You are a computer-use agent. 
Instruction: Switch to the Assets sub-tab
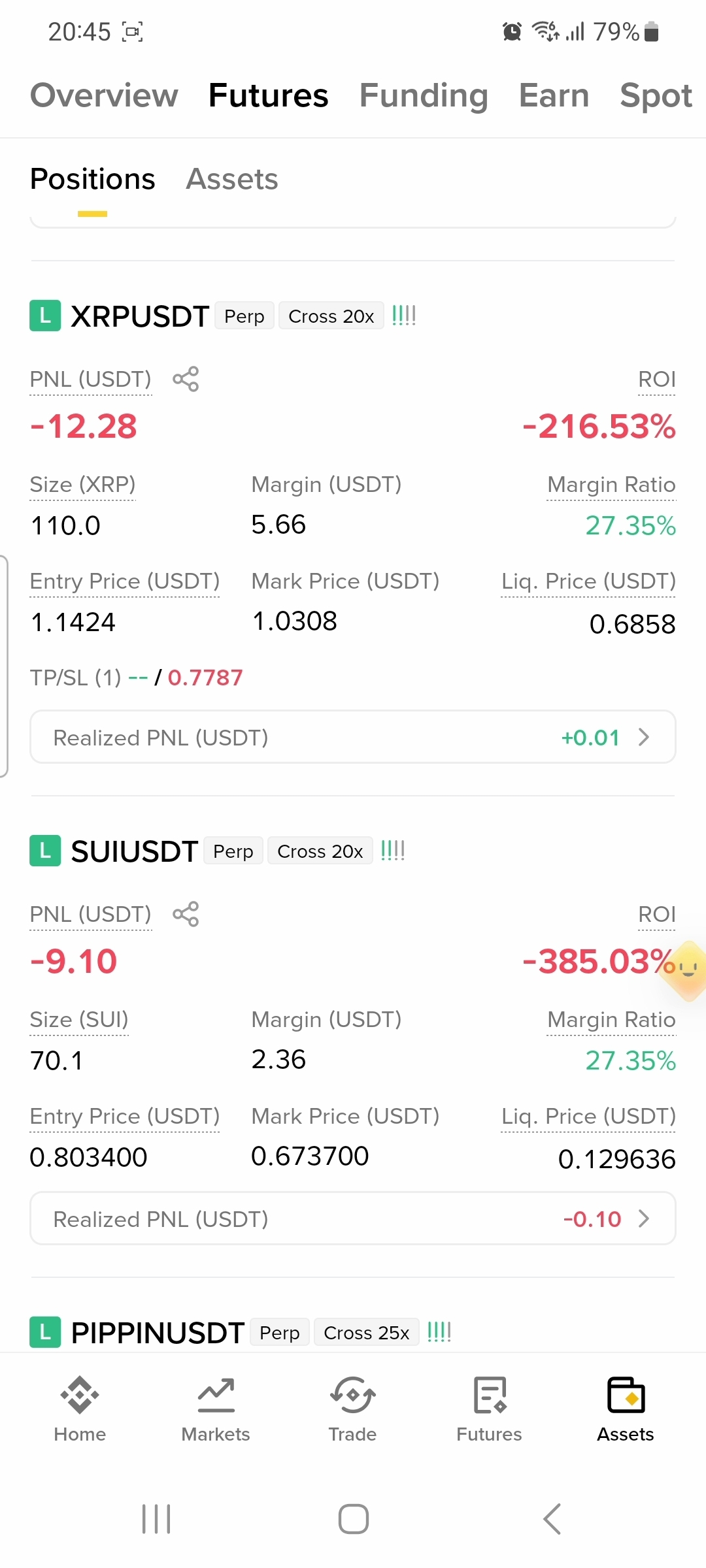[x=232, y=179]
